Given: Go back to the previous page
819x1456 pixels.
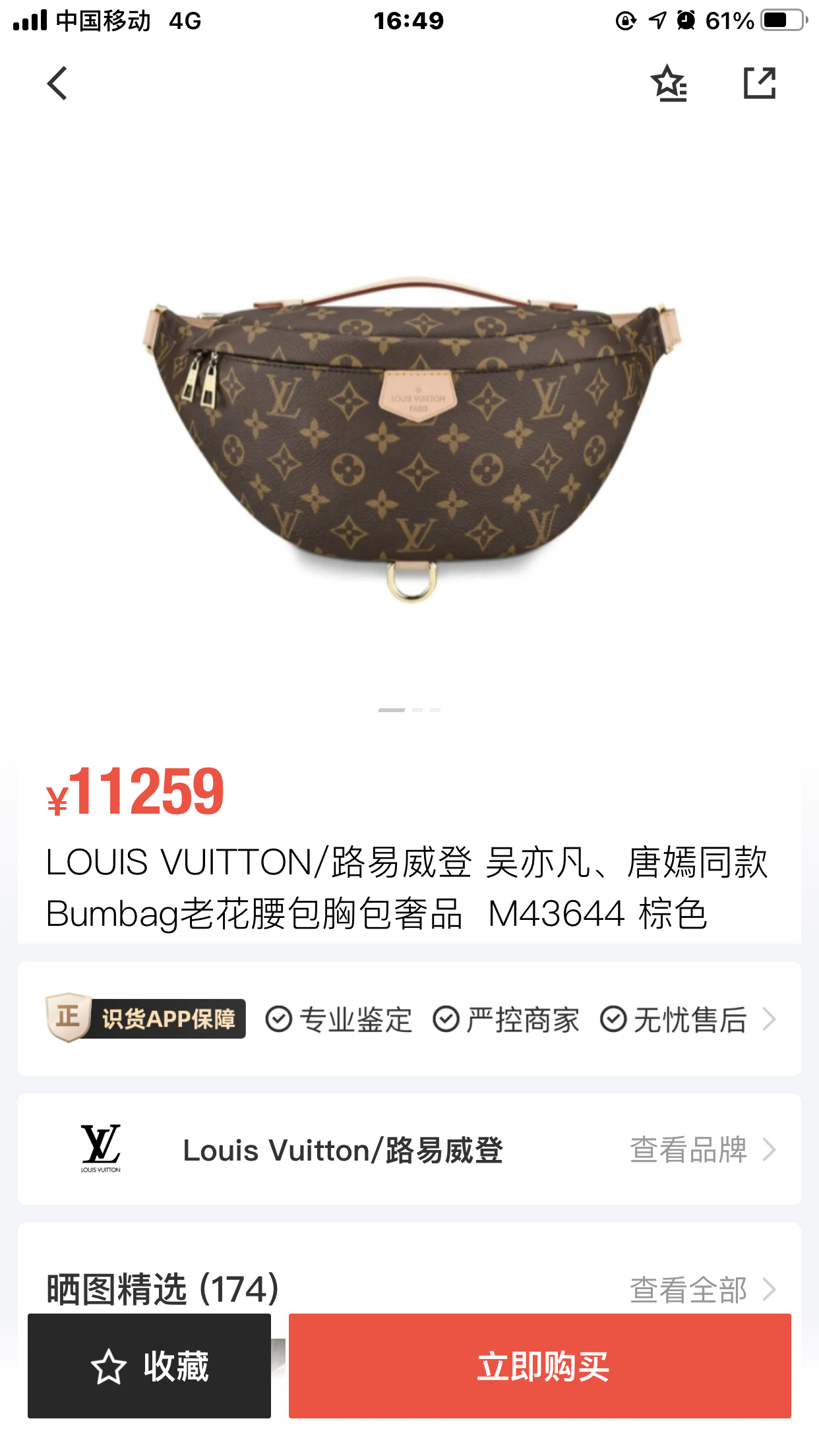Looking at the screenshot, I should (58, 84).
